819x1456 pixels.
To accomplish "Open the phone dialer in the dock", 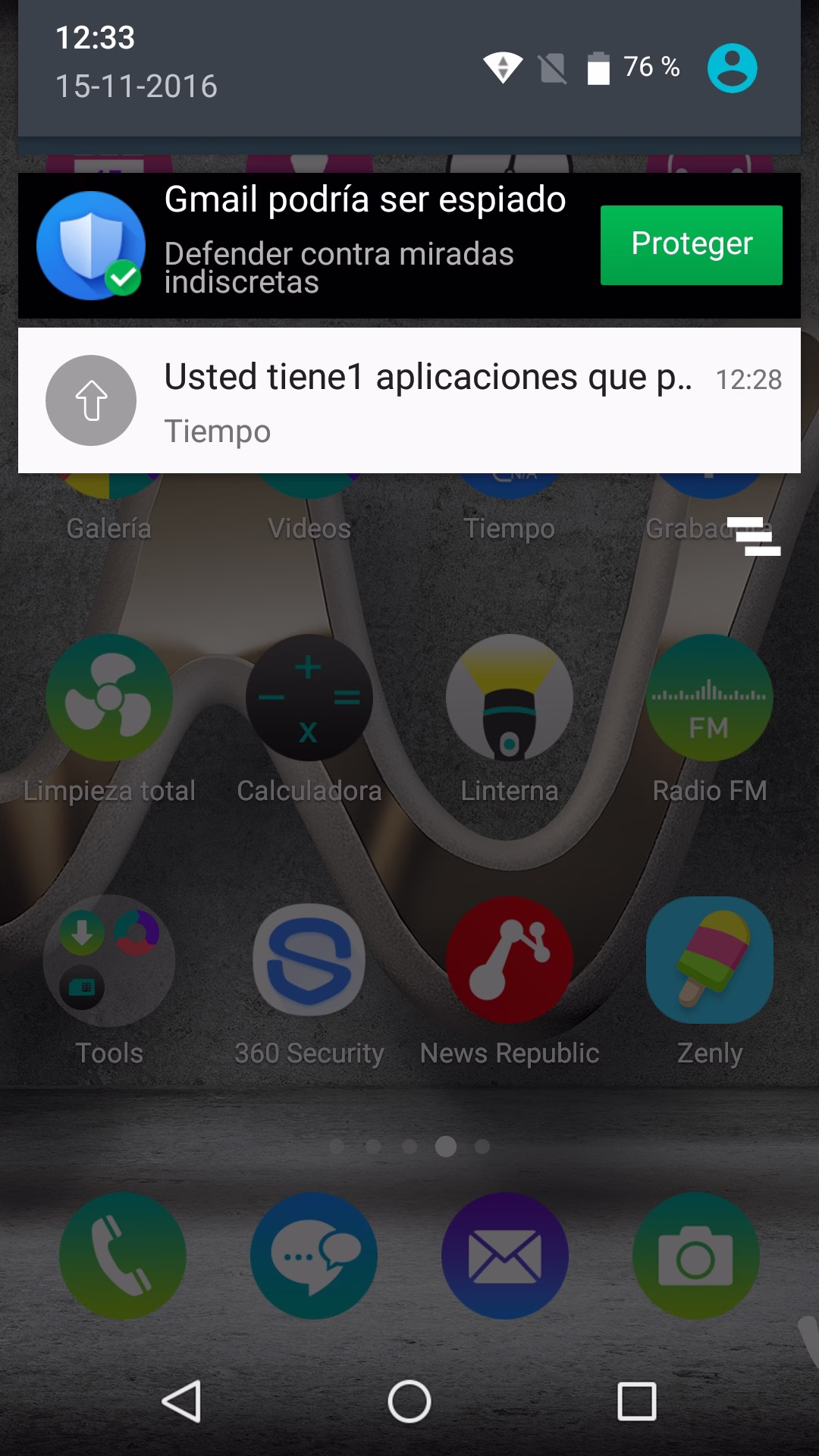I will [122, 1255].
